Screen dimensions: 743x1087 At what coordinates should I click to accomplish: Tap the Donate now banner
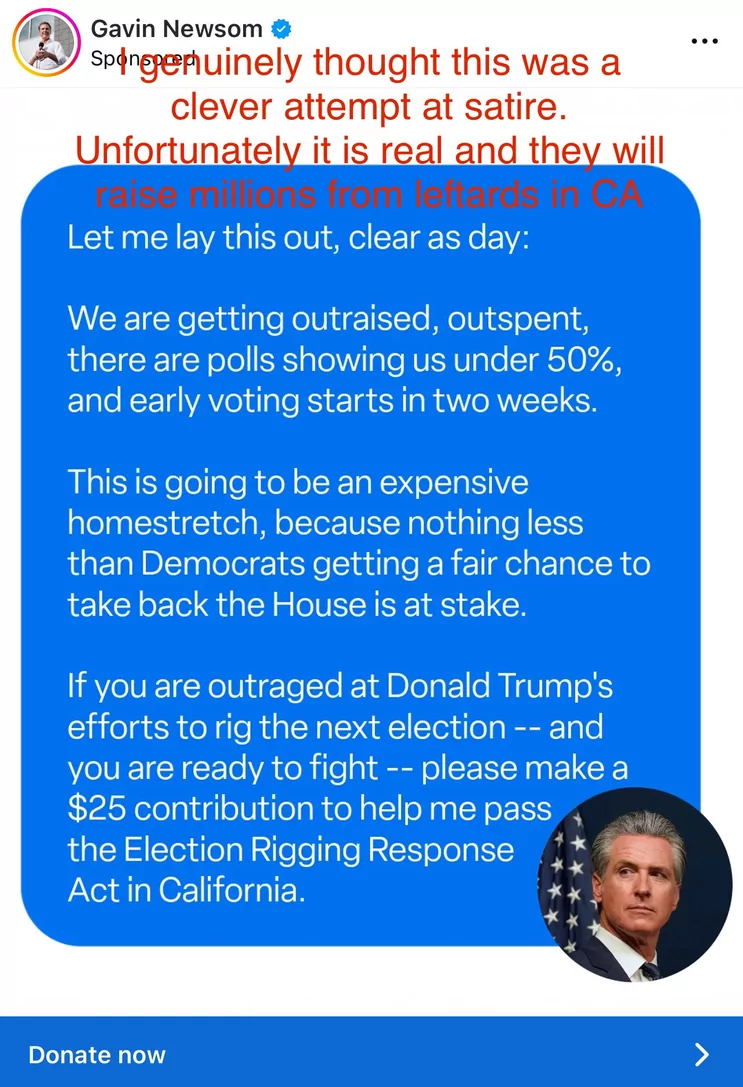[x=371, y=1053]
